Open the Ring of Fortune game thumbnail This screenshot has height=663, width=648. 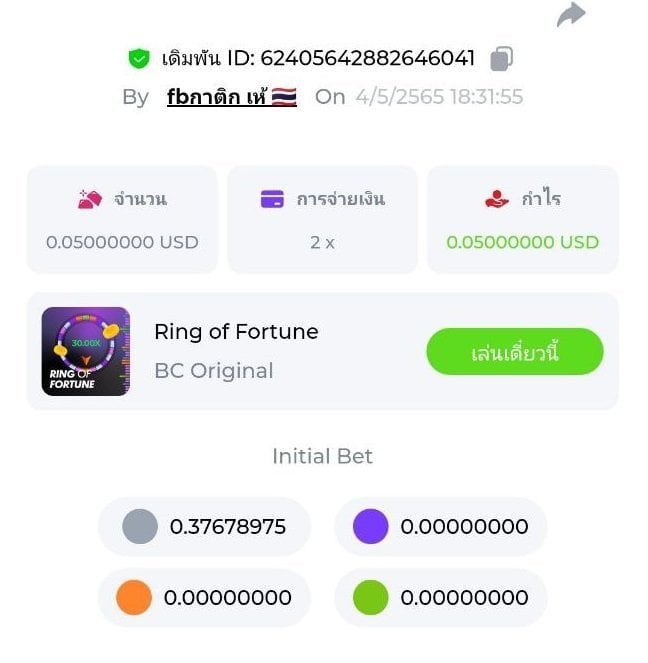coord(86,351)
